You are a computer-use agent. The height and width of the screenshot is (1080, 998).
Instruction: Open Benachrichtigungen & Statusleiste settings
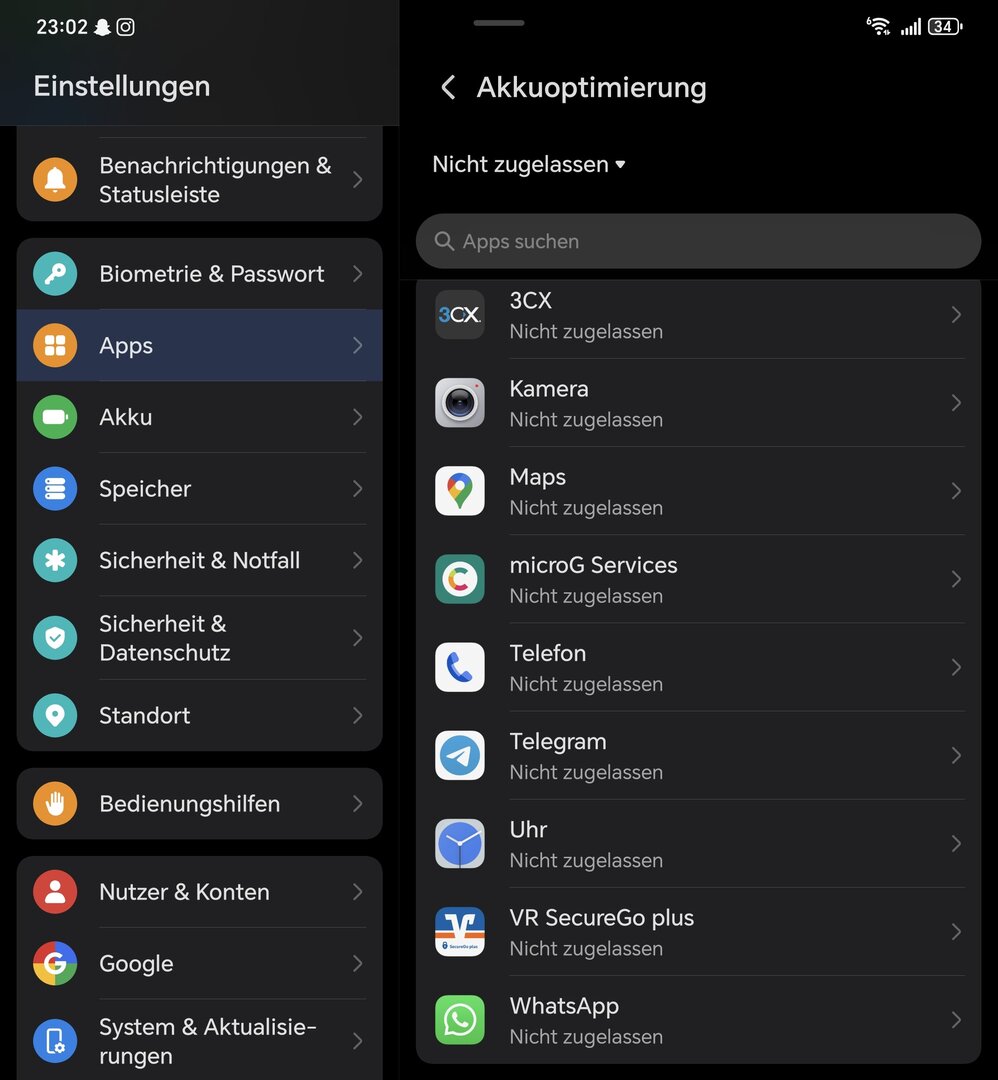(199, 180)
